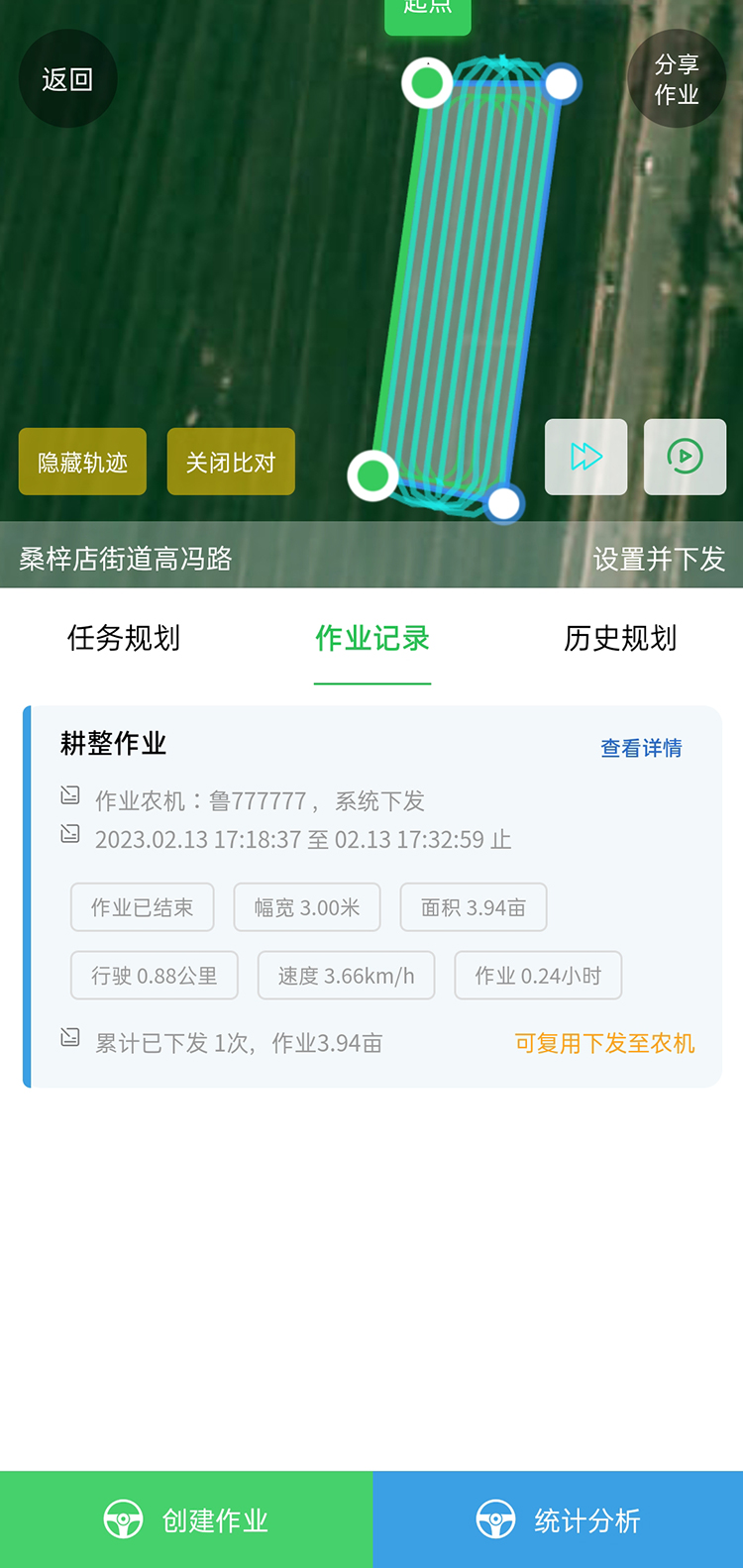
Task: Click the note icon before 作业农机
Action: (69, 794)
